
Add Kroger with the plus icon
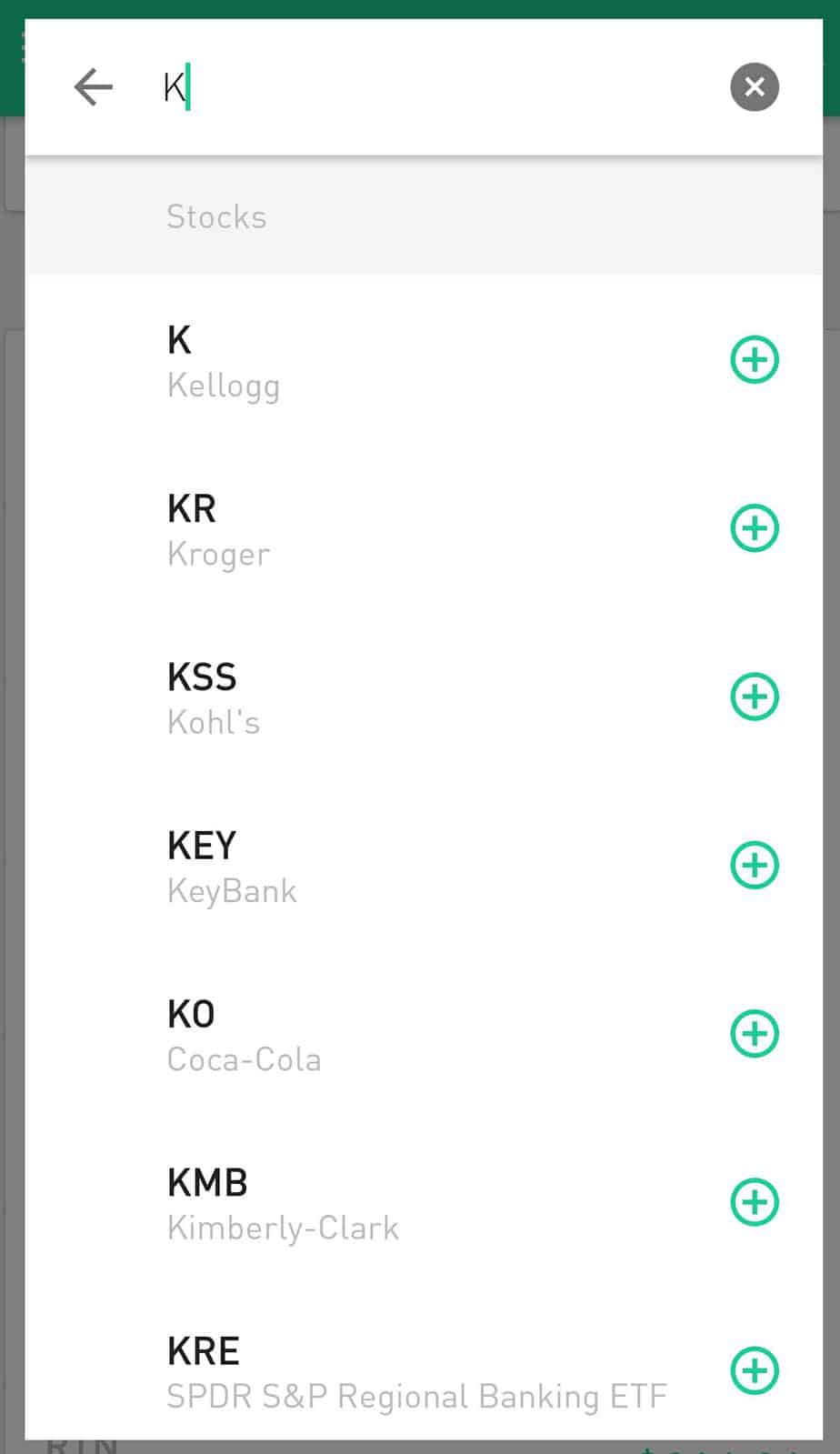755,528
